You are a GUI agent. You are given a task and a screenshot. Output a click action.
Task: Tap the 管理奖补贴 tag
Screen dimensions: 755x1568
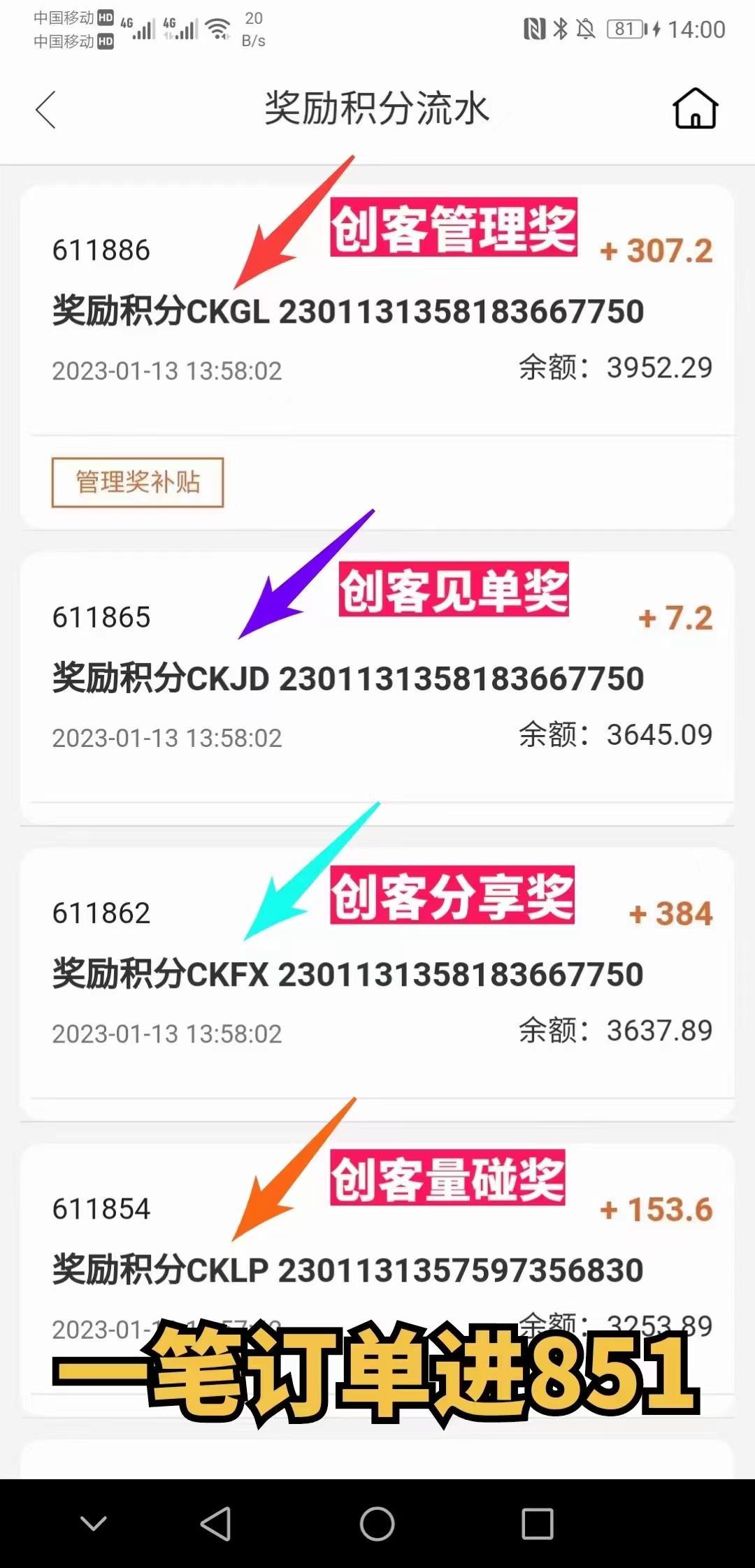tap(138, 482)
